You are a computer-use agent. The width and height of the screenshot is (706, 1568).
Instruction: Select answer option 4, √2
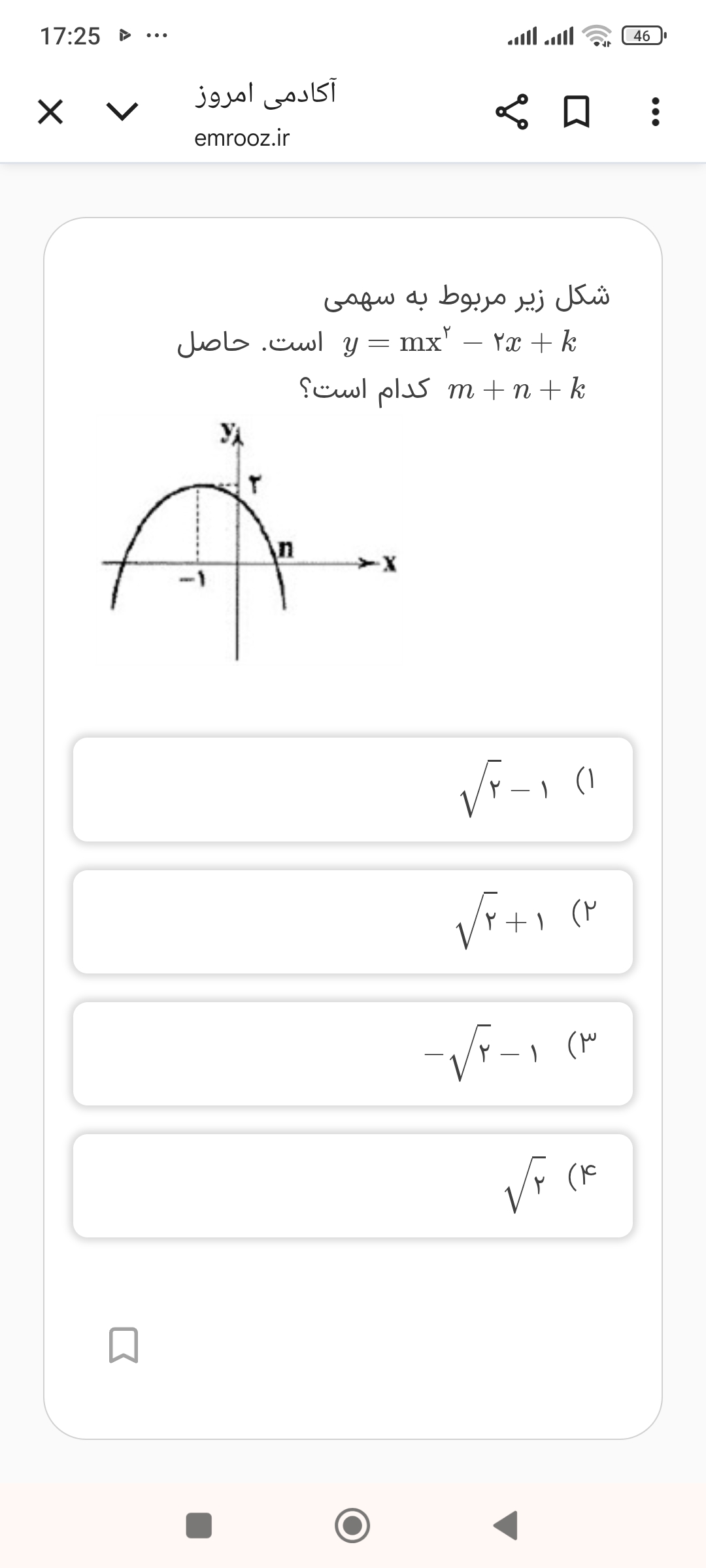pyautogui.click(x=353, y=1185)
